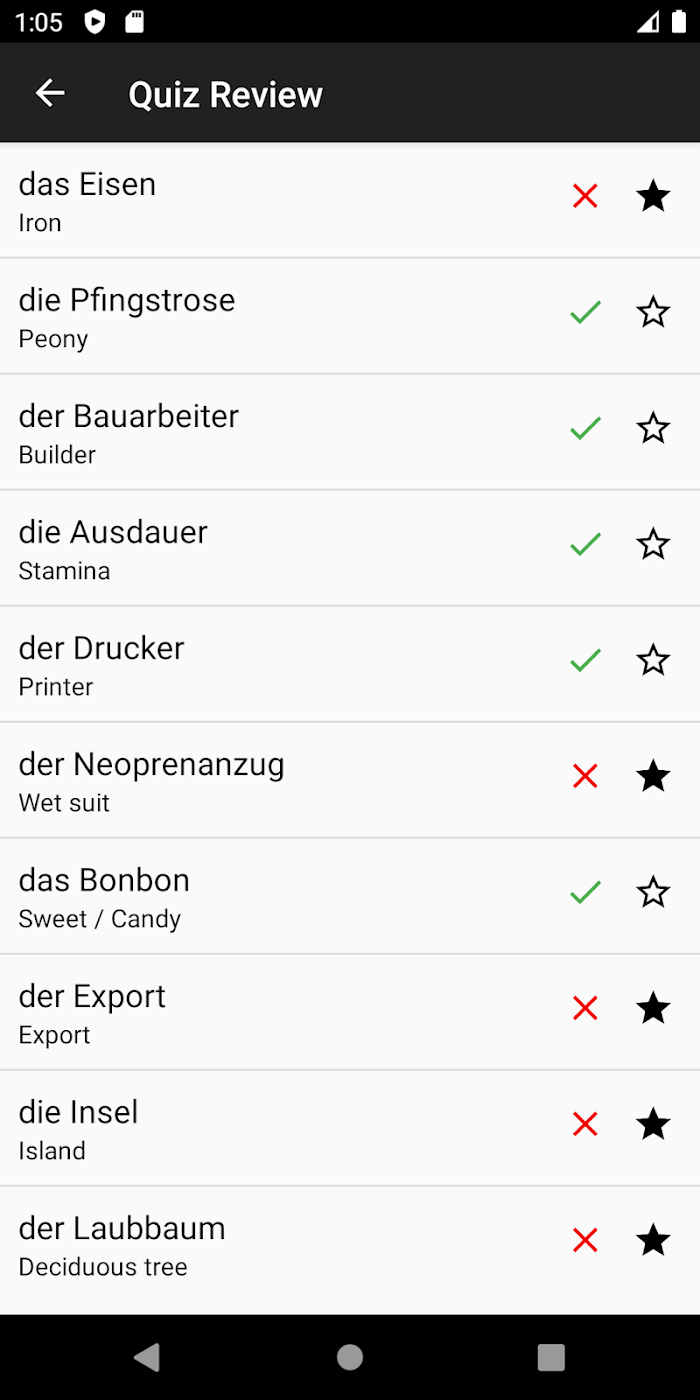Open the der Neoprenanzug entry

point(350,780)
